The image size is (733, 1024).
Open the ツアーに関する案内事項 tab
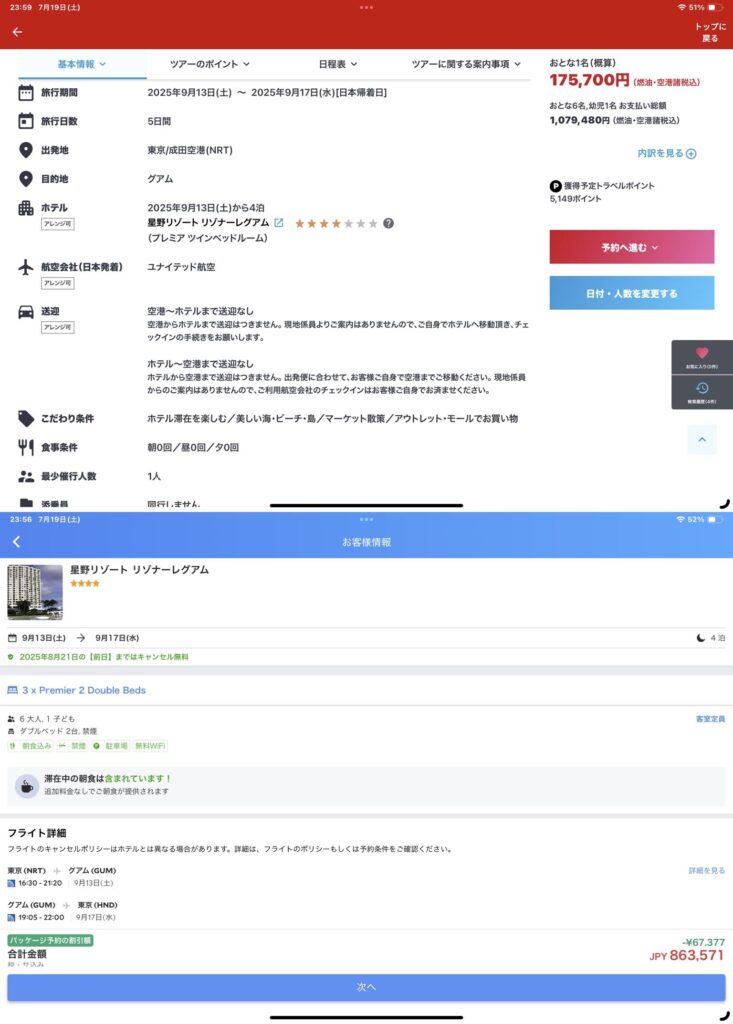(466, 64)
